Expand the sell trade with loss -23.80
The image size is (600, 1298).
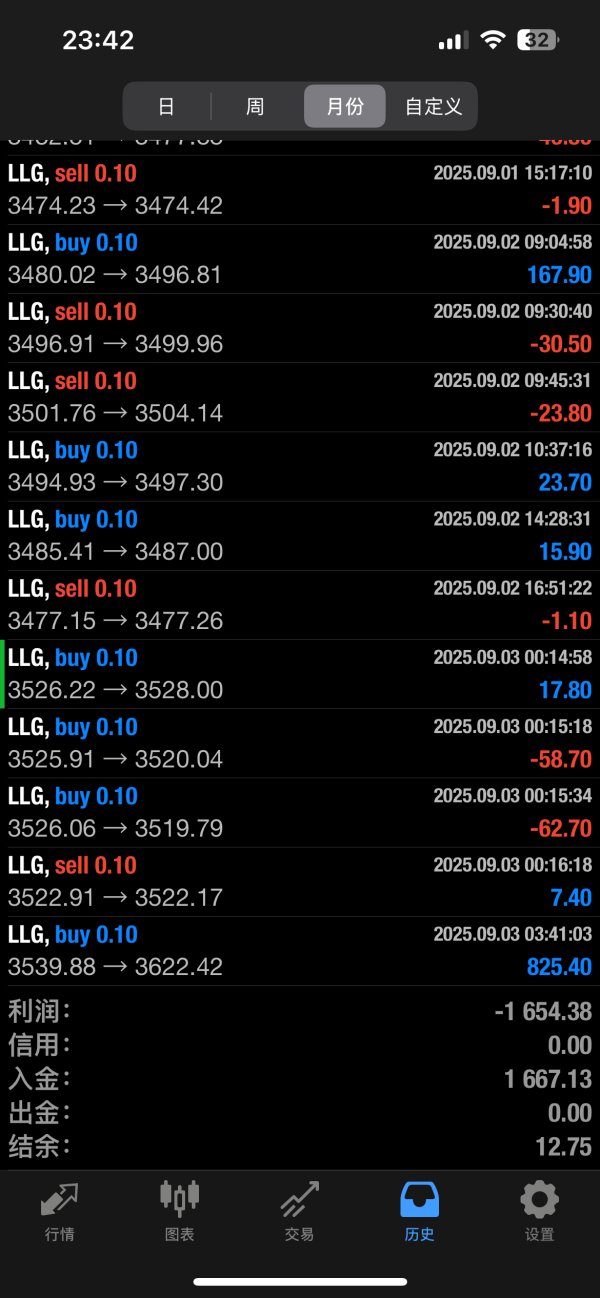(300, 397)
